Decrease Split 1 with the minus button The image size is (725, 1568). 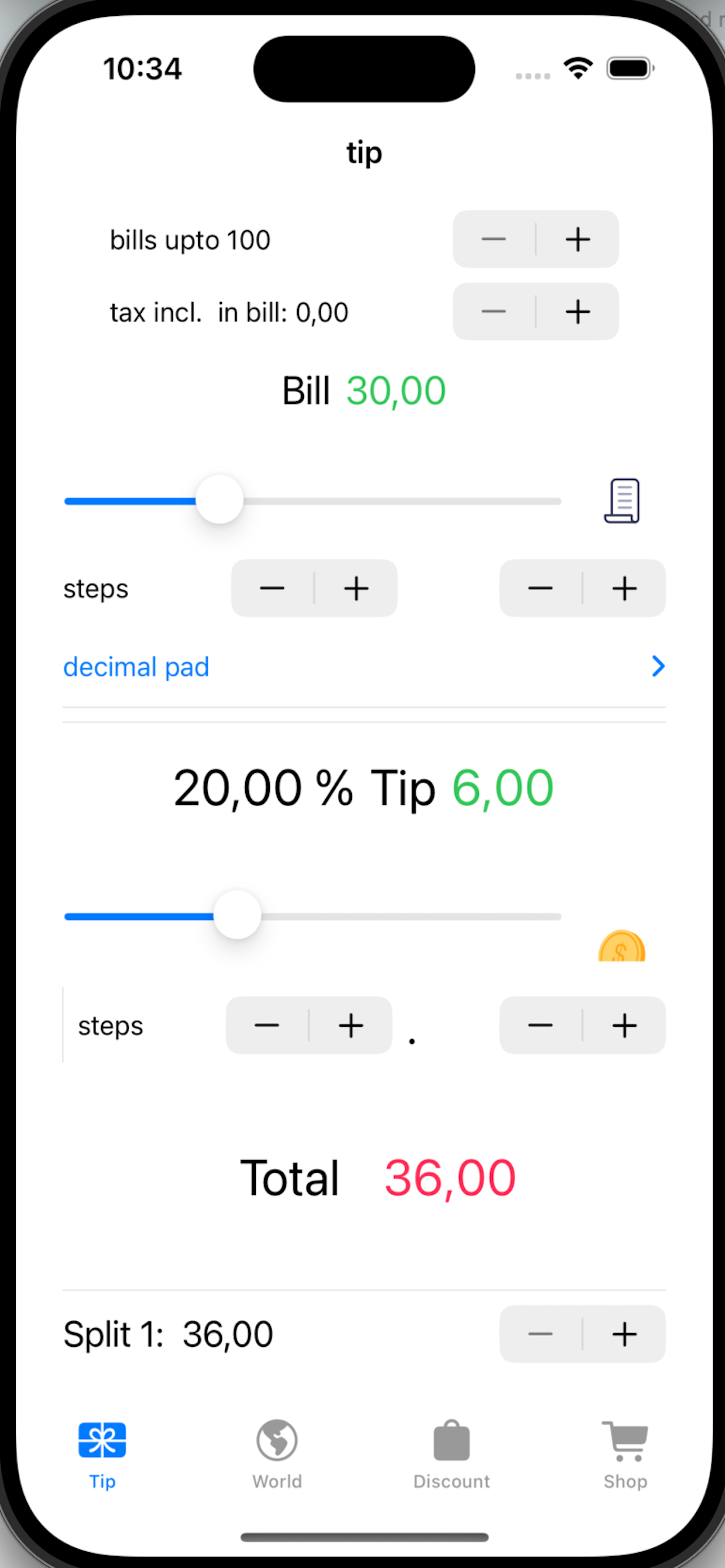[540, 1334]
